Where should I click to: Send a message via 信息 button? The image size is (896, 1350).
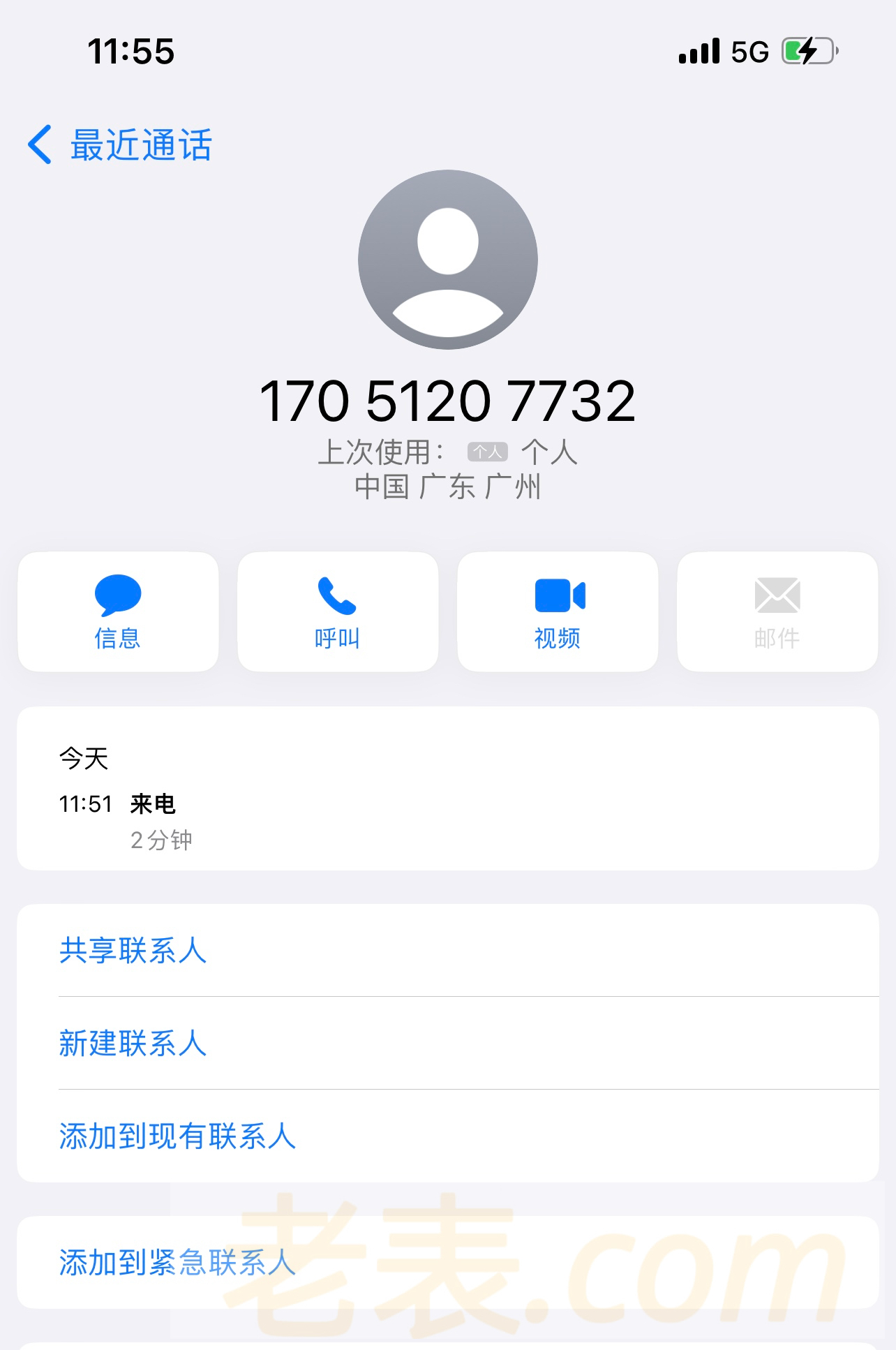118,611
